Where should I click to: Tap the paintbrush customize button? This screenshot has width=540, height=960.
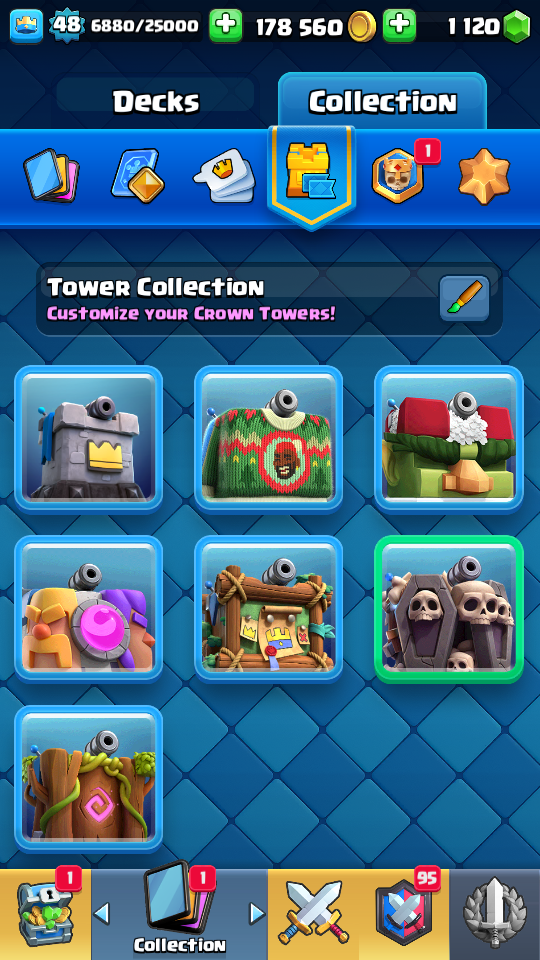pyautogui.click(x=465, y=299)
